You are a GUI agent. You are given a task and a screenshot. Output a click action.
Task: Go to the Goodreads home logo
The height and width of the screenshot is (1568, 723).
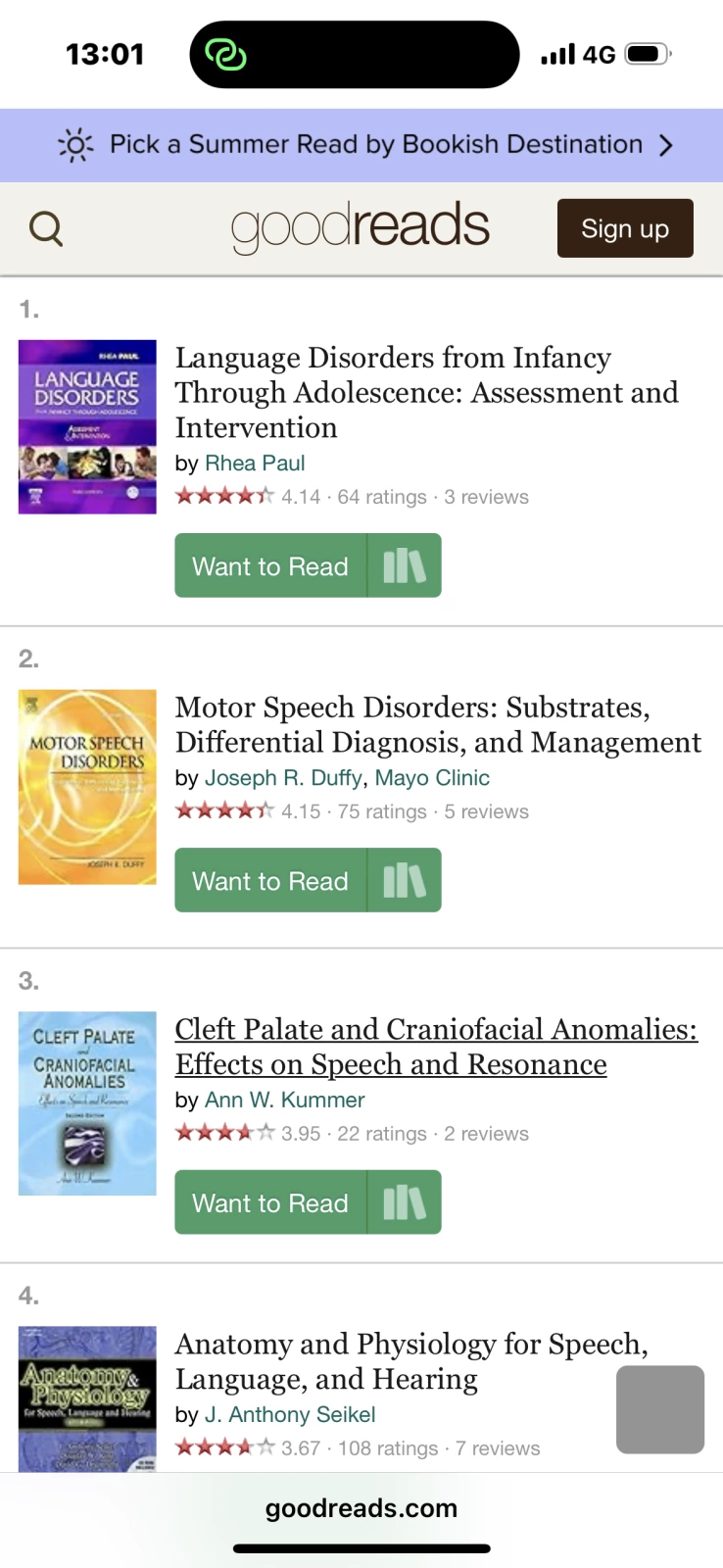pos(360,226)
